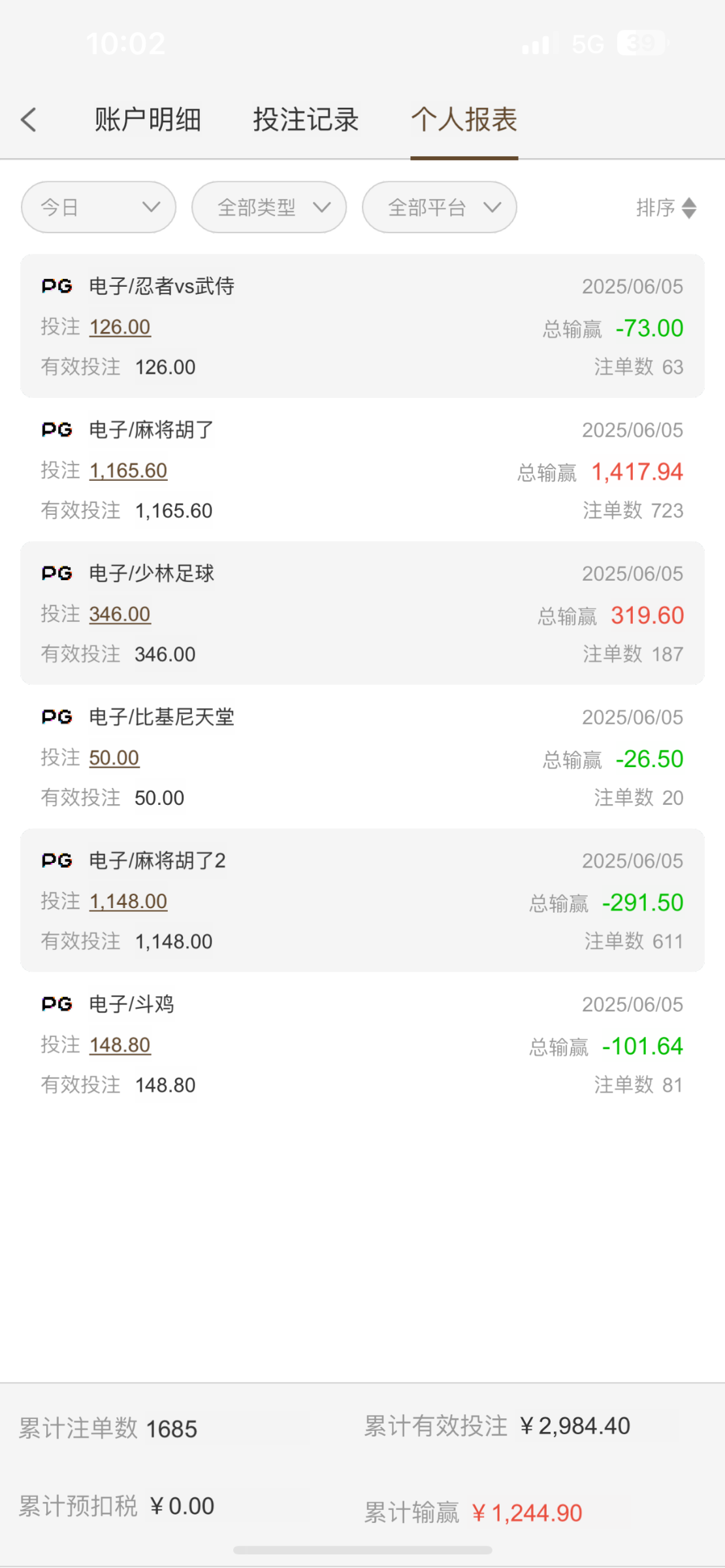
Task: Open the 126.00 bet link for 忍者vs武侍
Action: [120, 327]
